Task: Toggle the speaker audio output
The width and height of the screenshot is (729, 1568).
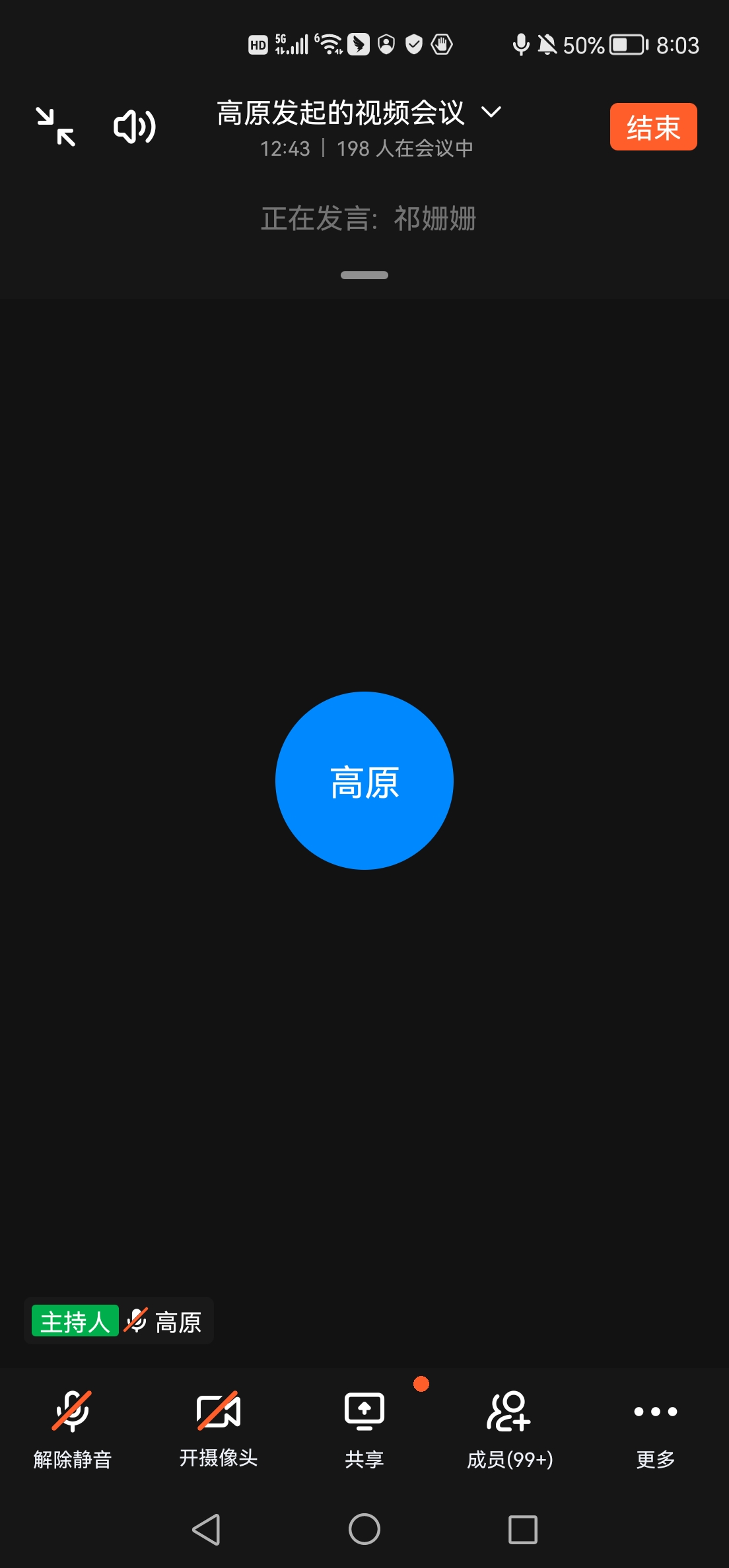Action: point(134,127)
